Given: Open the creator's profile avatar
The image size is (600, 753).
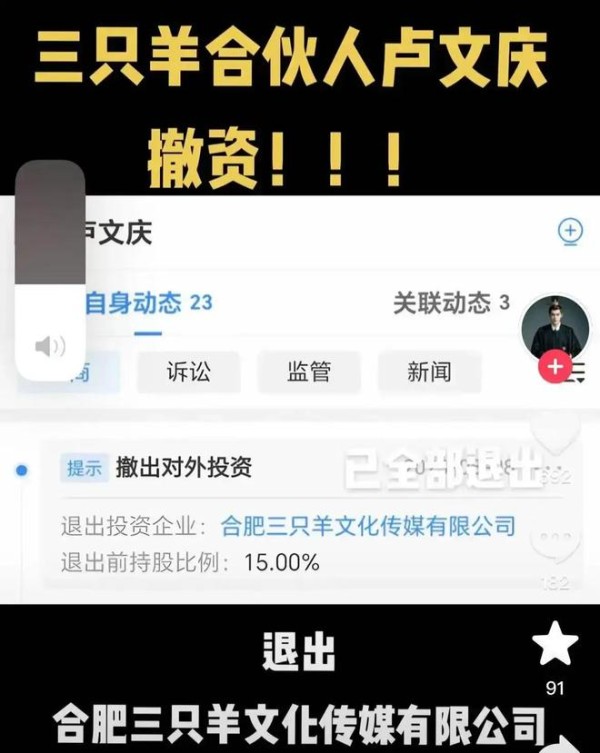Looking at the screenshot, I should [x=555, y=326].
